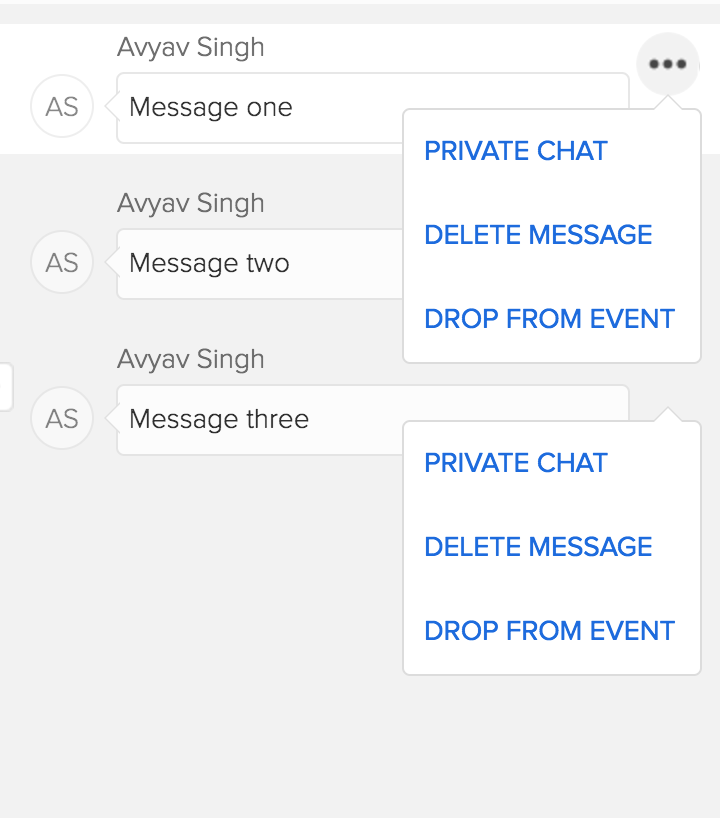Start private chat from Message one's menu
This screenshot has height=818, width=720.
coord(516,151)
